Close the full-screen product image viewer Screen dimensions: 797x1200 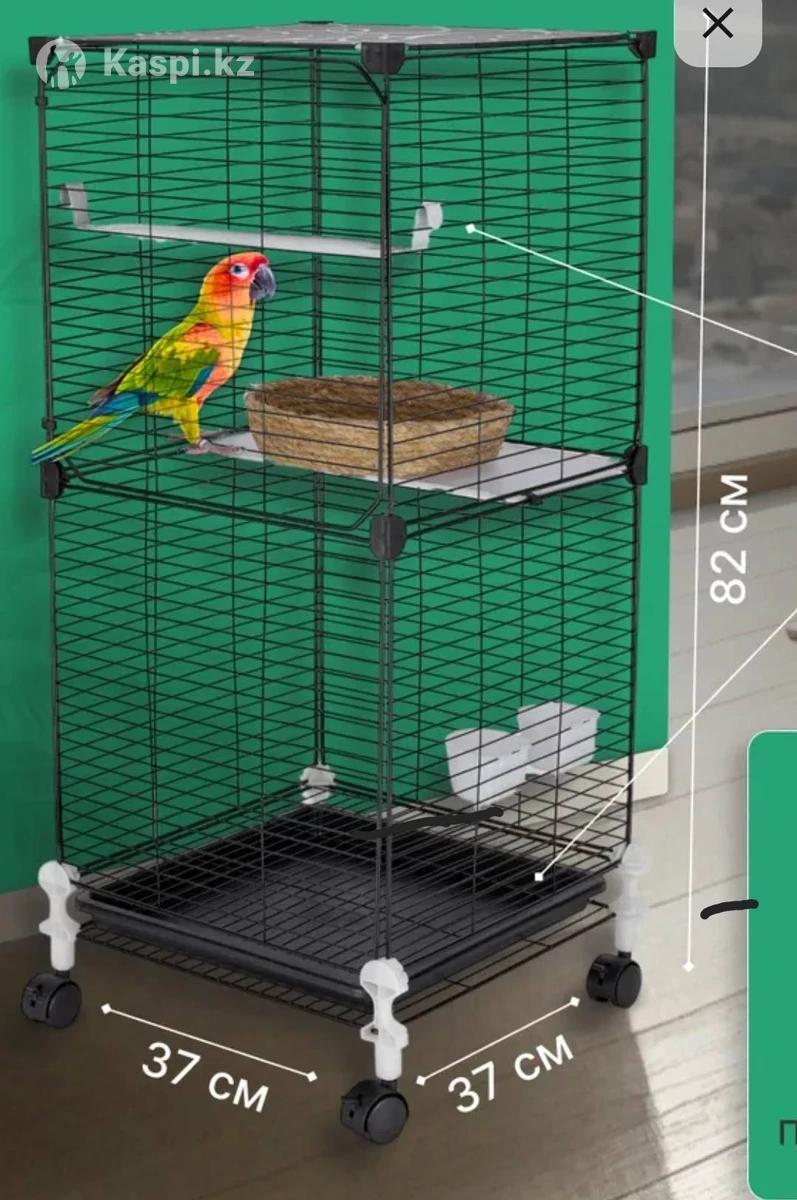[718, 24]
